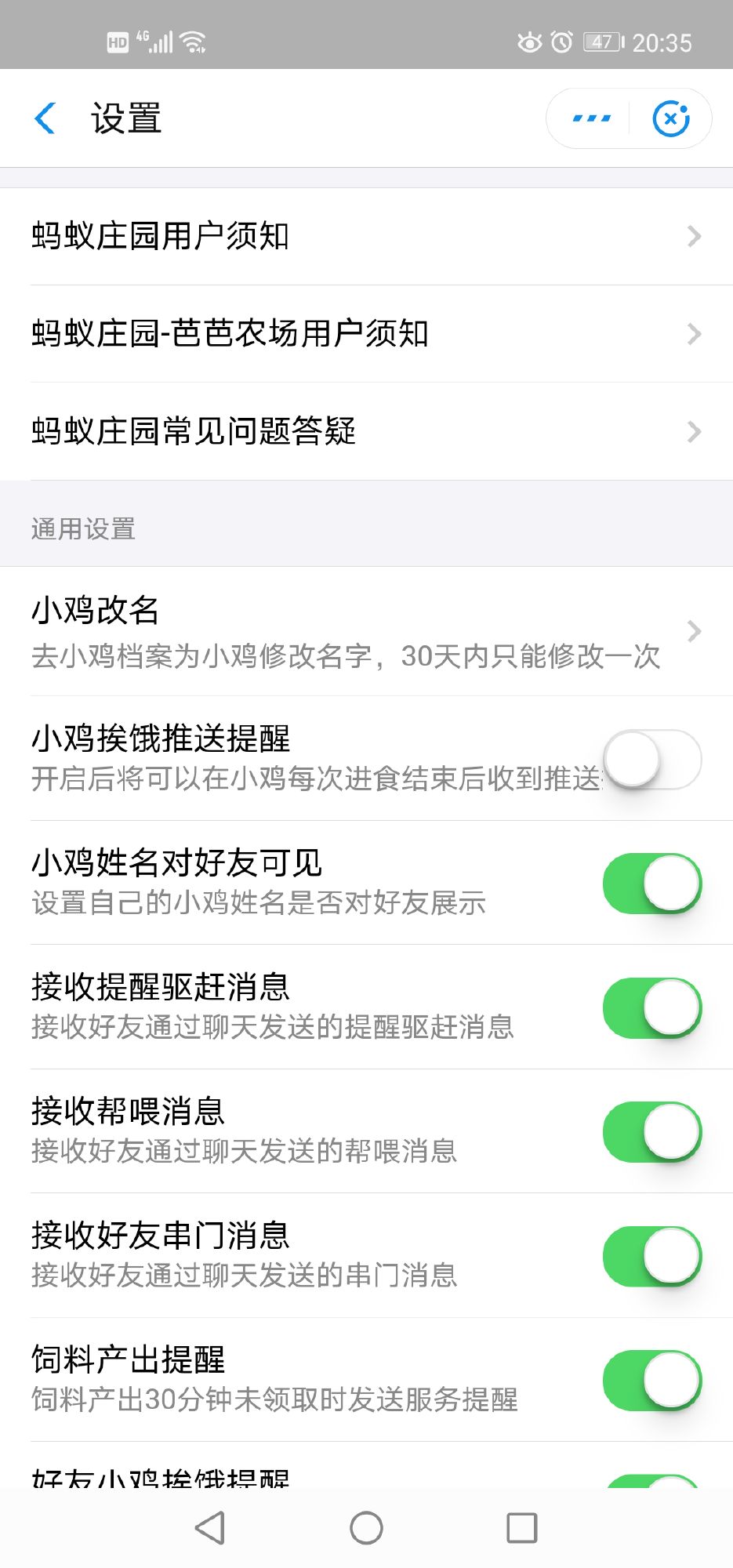Disable 接收提醒驱赶消息
The image size is (733, 1568).
point(651,1007)
